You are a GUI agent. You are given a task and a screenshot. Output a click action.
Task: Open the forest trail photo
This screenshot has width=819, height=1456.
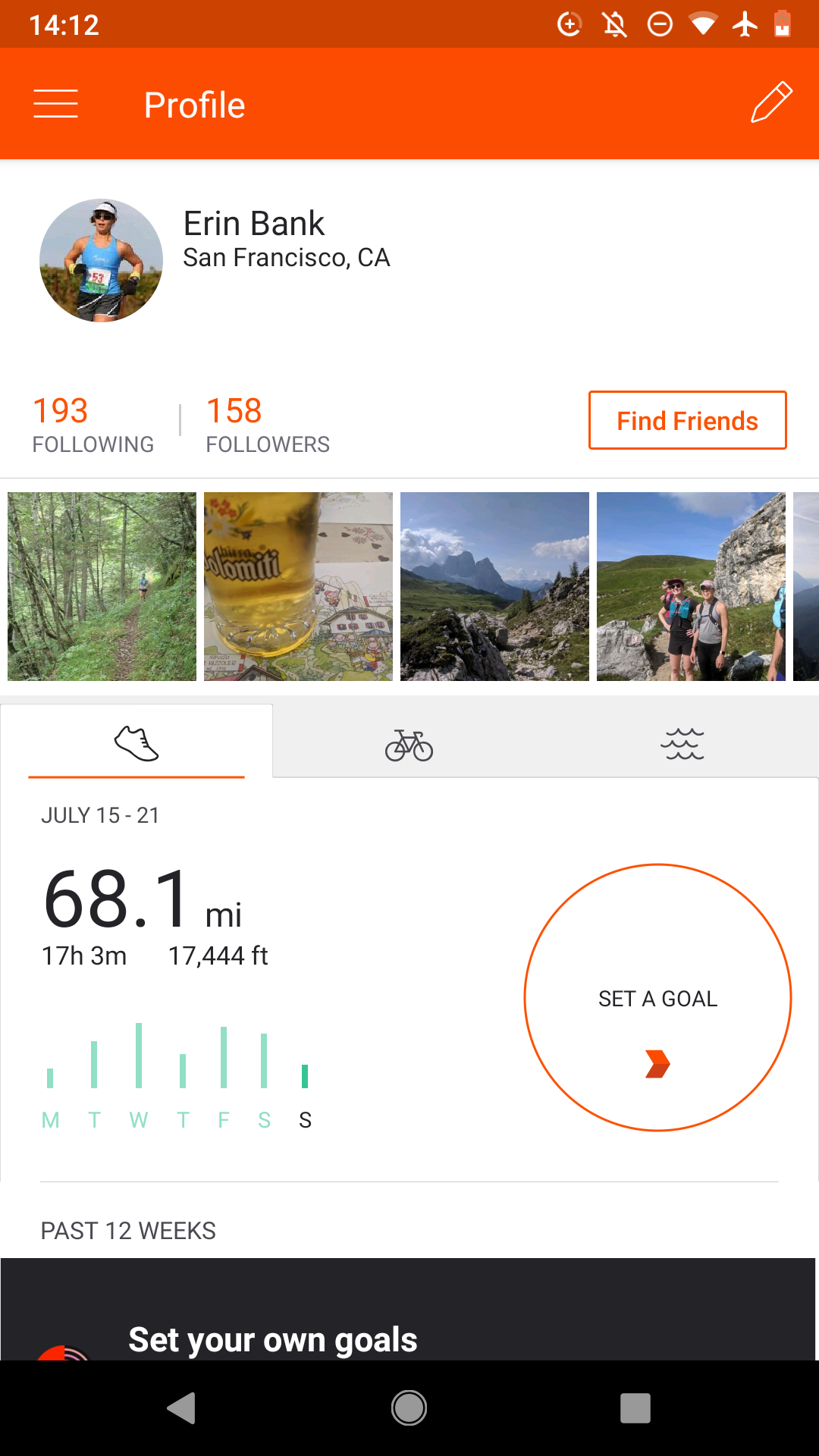(102, 586)
